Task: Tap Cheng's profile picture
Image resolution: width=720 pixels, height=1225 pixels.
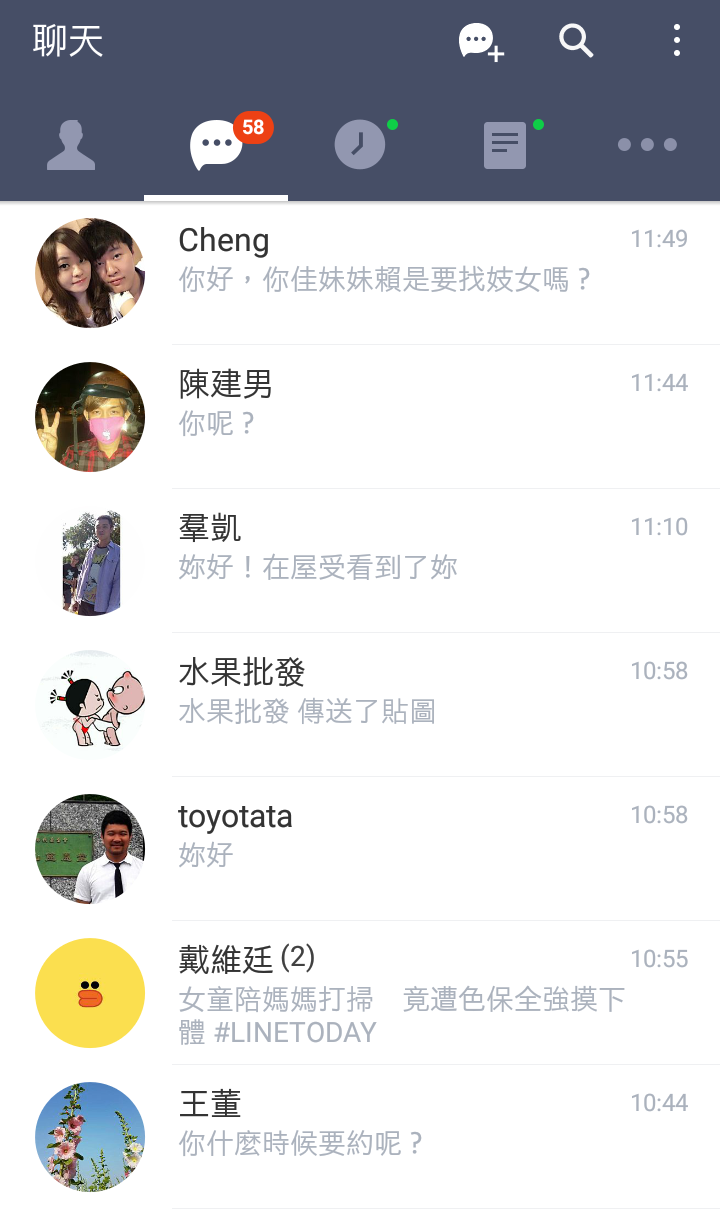Action: click(89, 272)
